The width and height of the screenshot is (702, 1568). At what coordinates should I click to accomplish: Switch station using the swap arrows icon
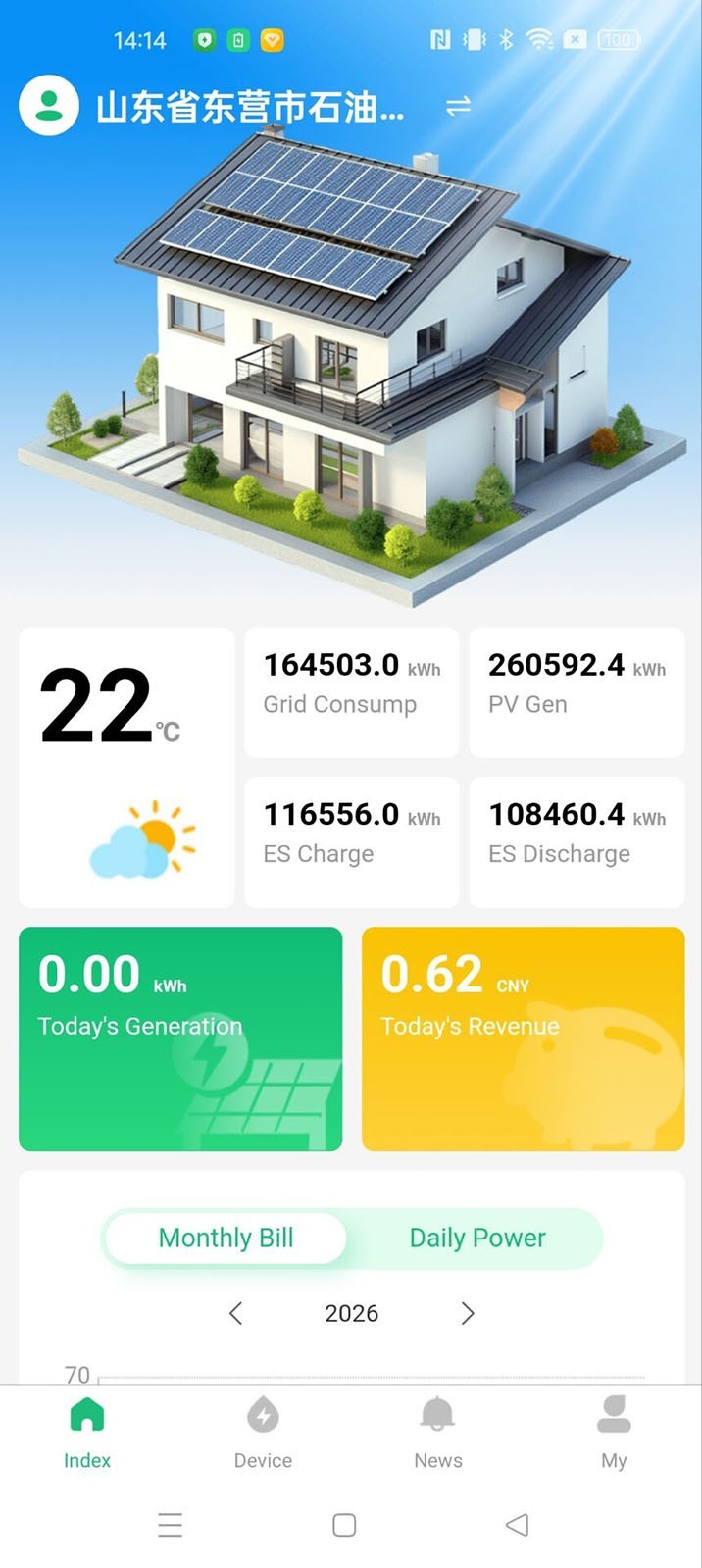click(x=458, y=106)
